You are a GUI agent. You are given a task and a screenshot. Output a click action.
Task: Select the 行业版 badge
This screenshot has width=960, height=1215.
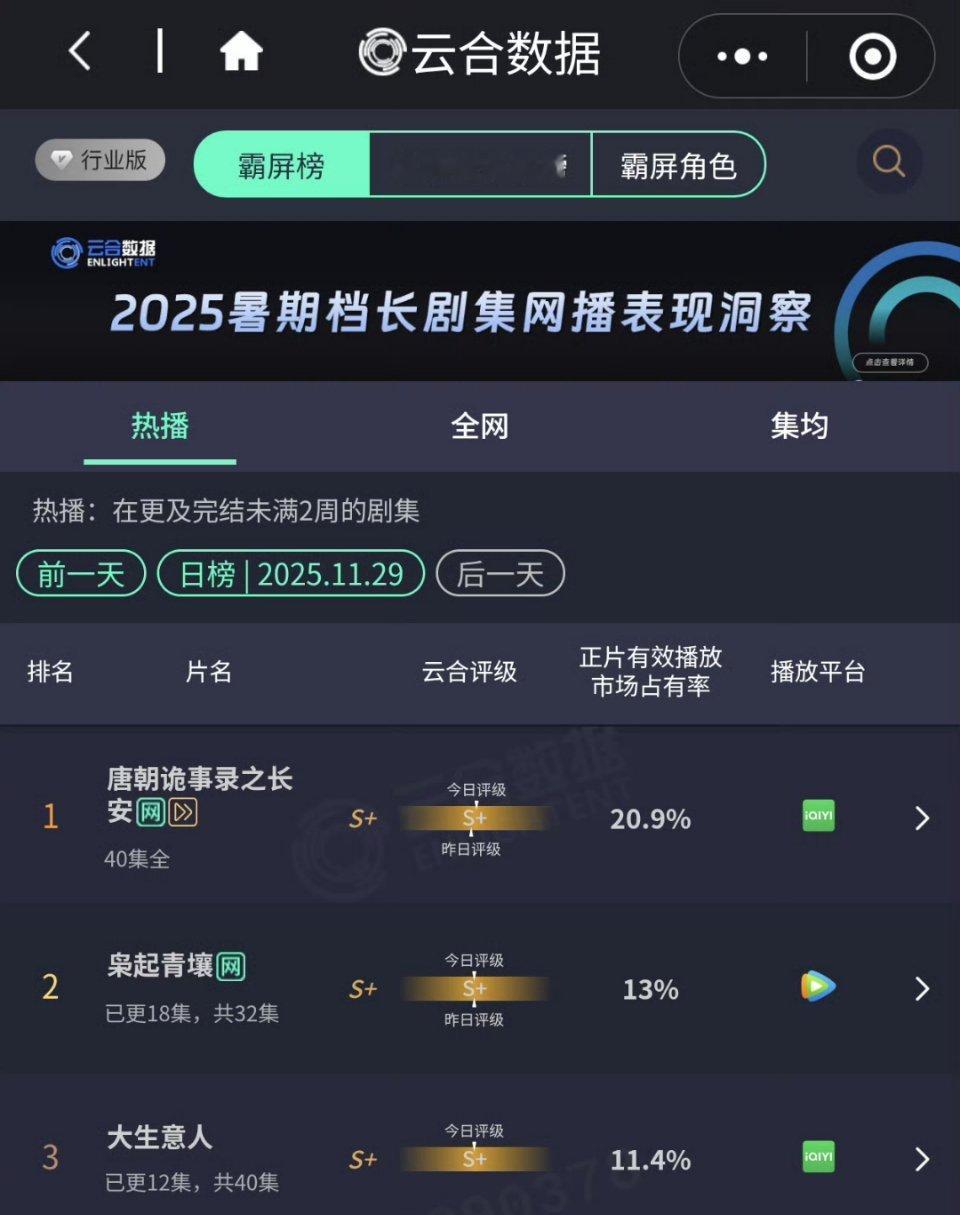click(100, 160)
